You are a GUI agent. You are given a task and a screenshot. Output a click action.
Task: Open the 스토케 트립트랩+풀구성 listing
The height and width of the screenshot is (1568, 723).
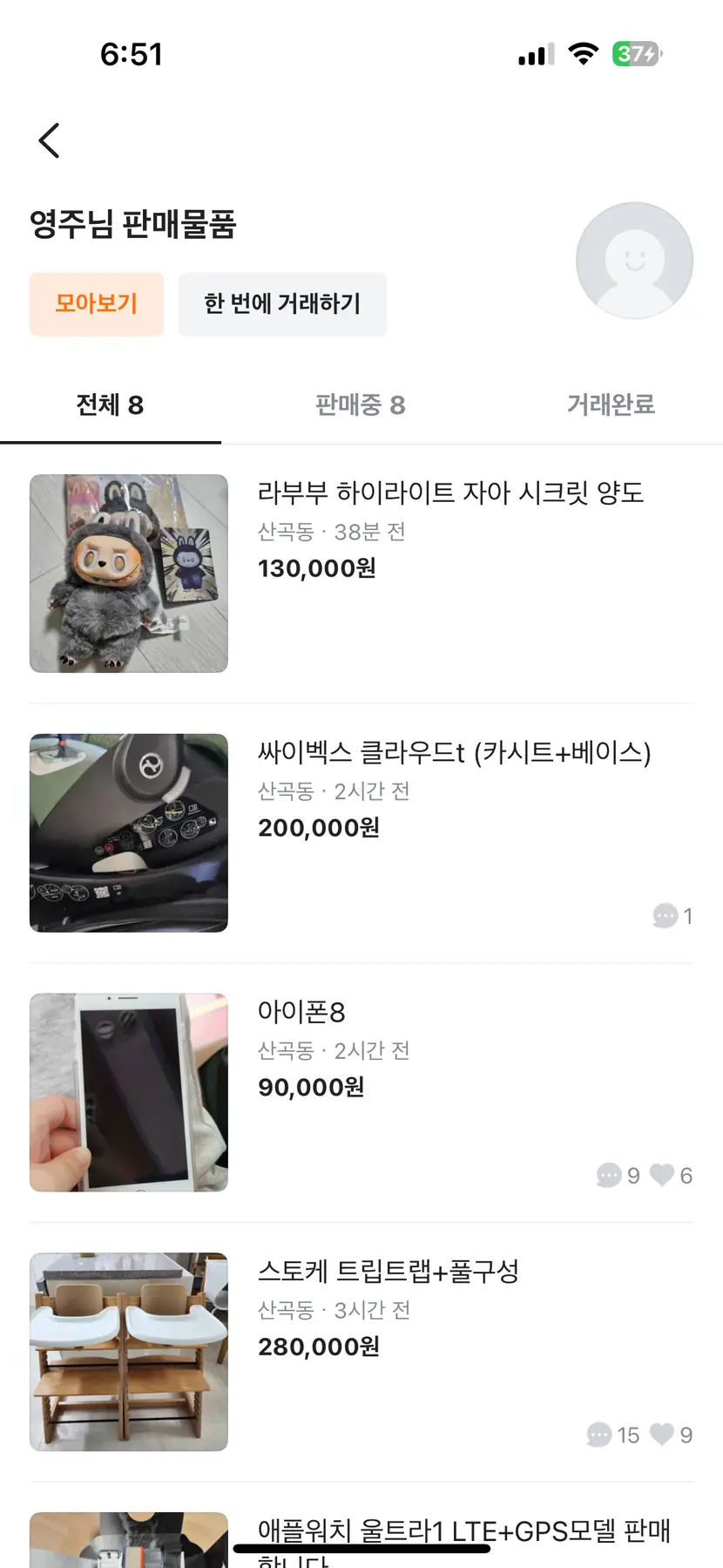coord(389,1272)
